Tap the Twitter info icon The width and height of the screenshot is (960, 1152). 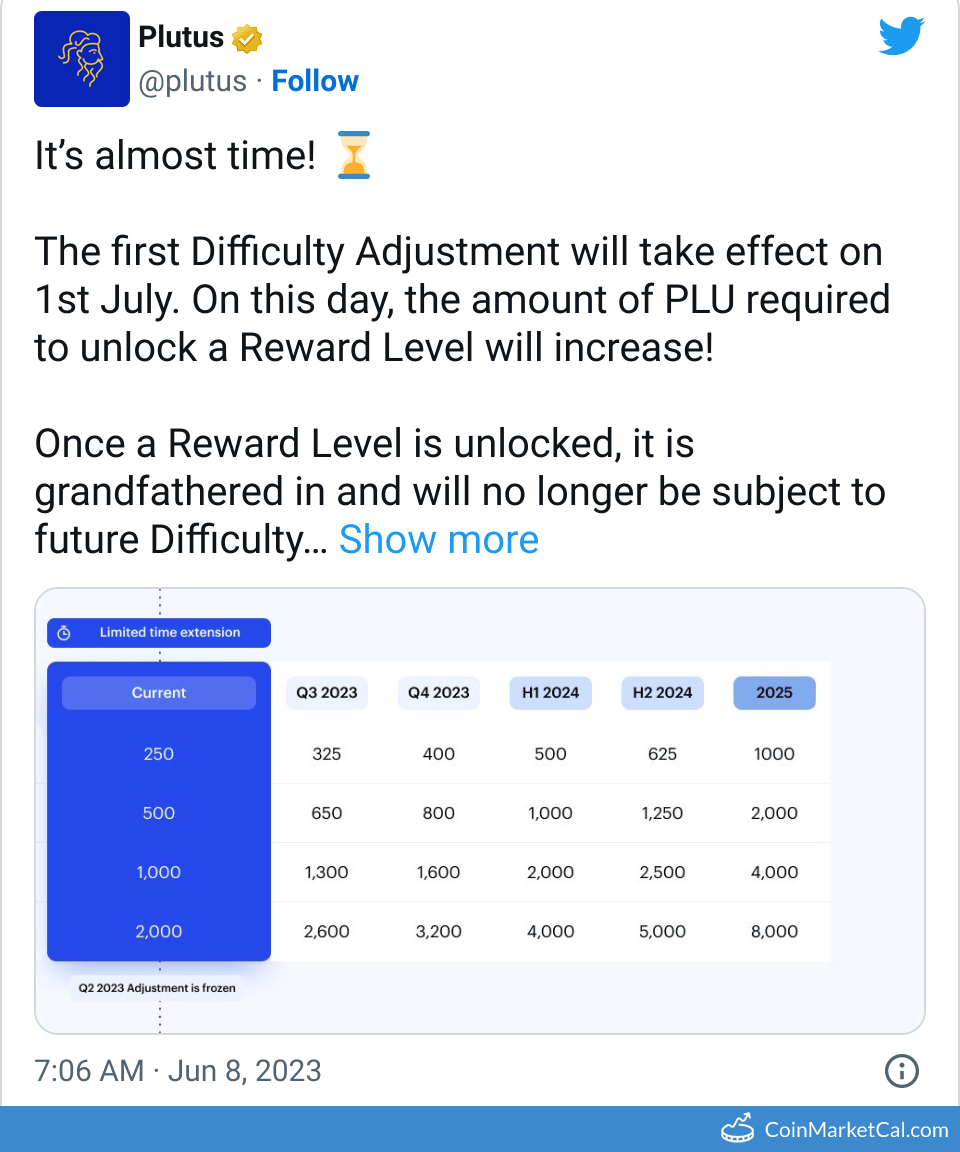[x=902, y=1071]
